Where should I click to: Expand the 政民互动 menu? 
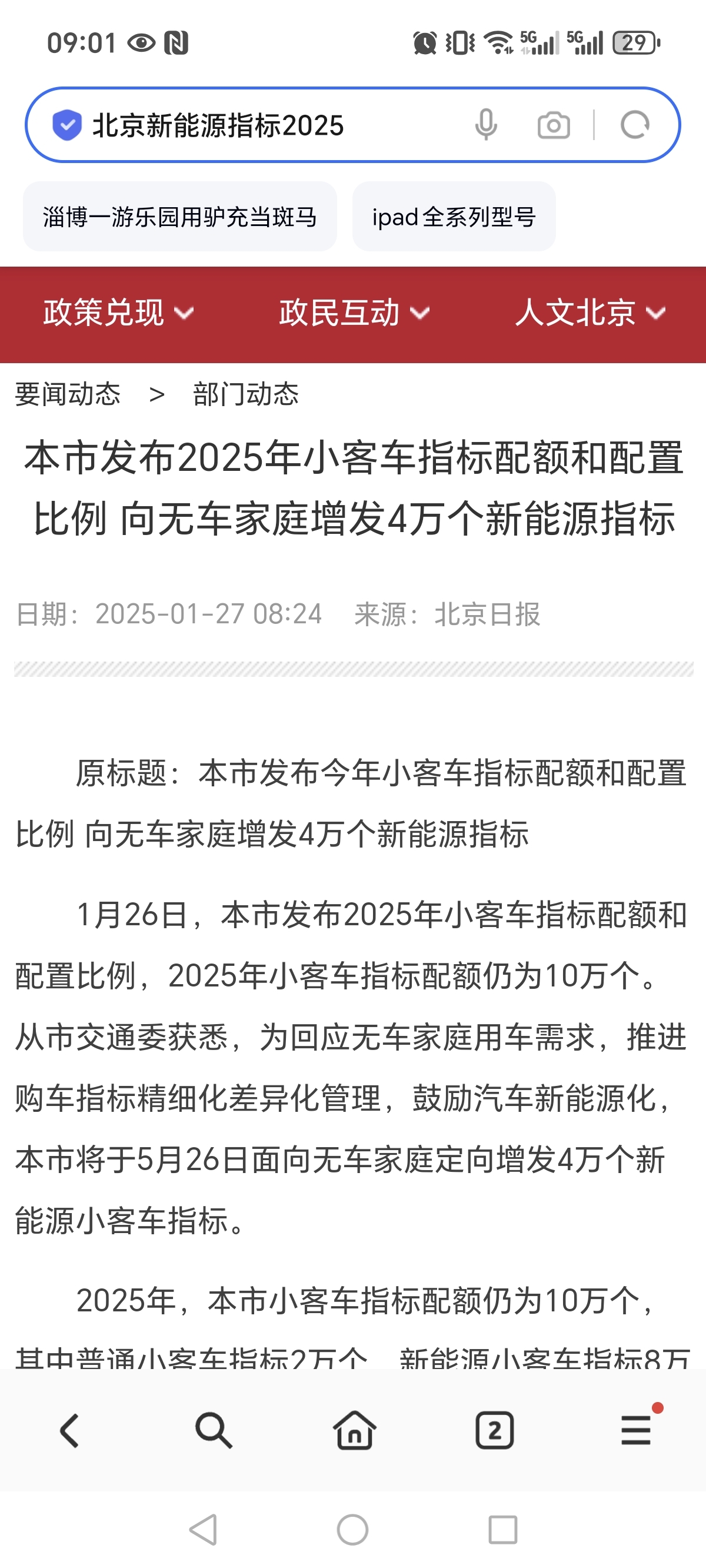click(x=354, y=313)
